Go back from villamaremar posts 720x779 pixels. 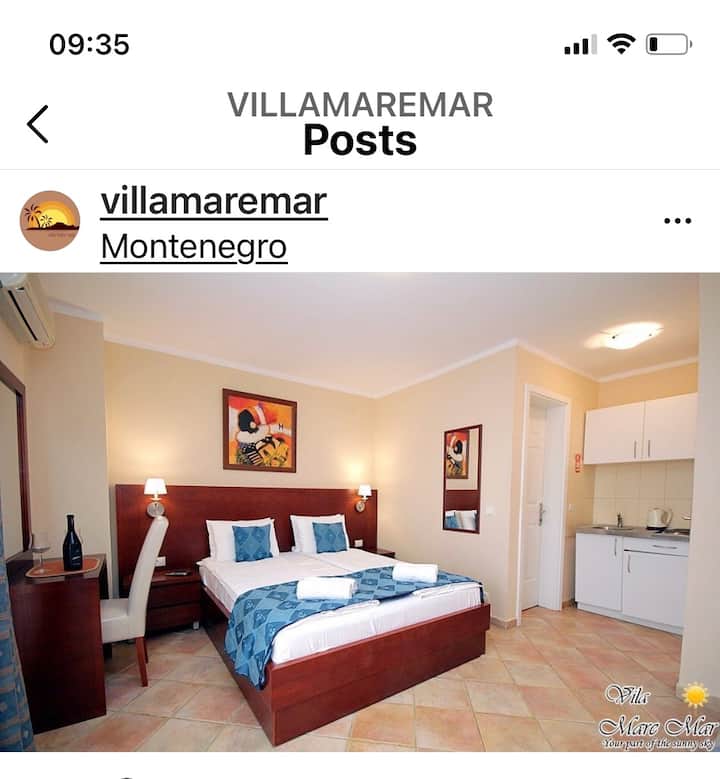coord(38,124)
